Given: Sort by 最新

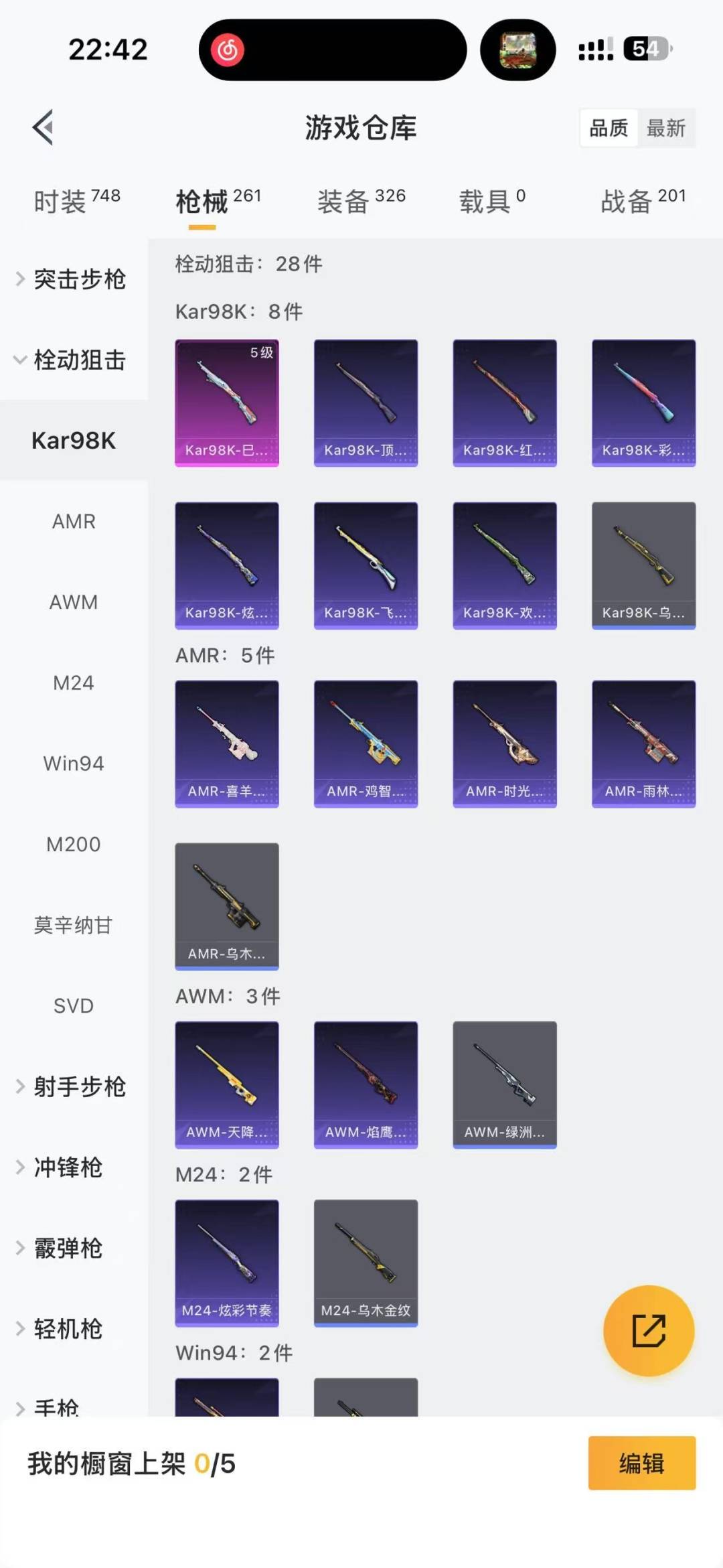Looking at the screenshot, I should point(665,128).
